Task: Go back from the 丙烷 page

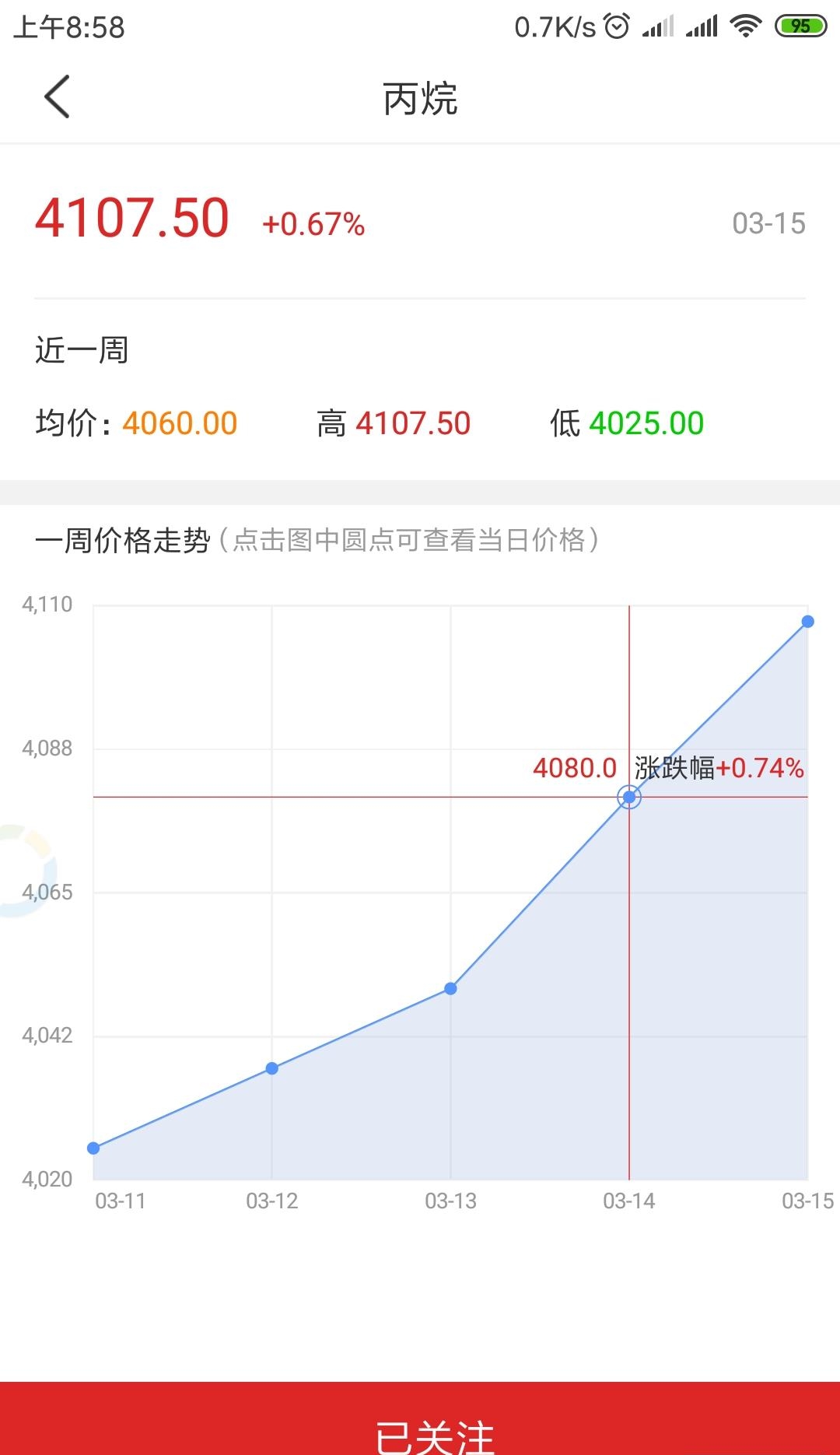Action: (57, 97)
